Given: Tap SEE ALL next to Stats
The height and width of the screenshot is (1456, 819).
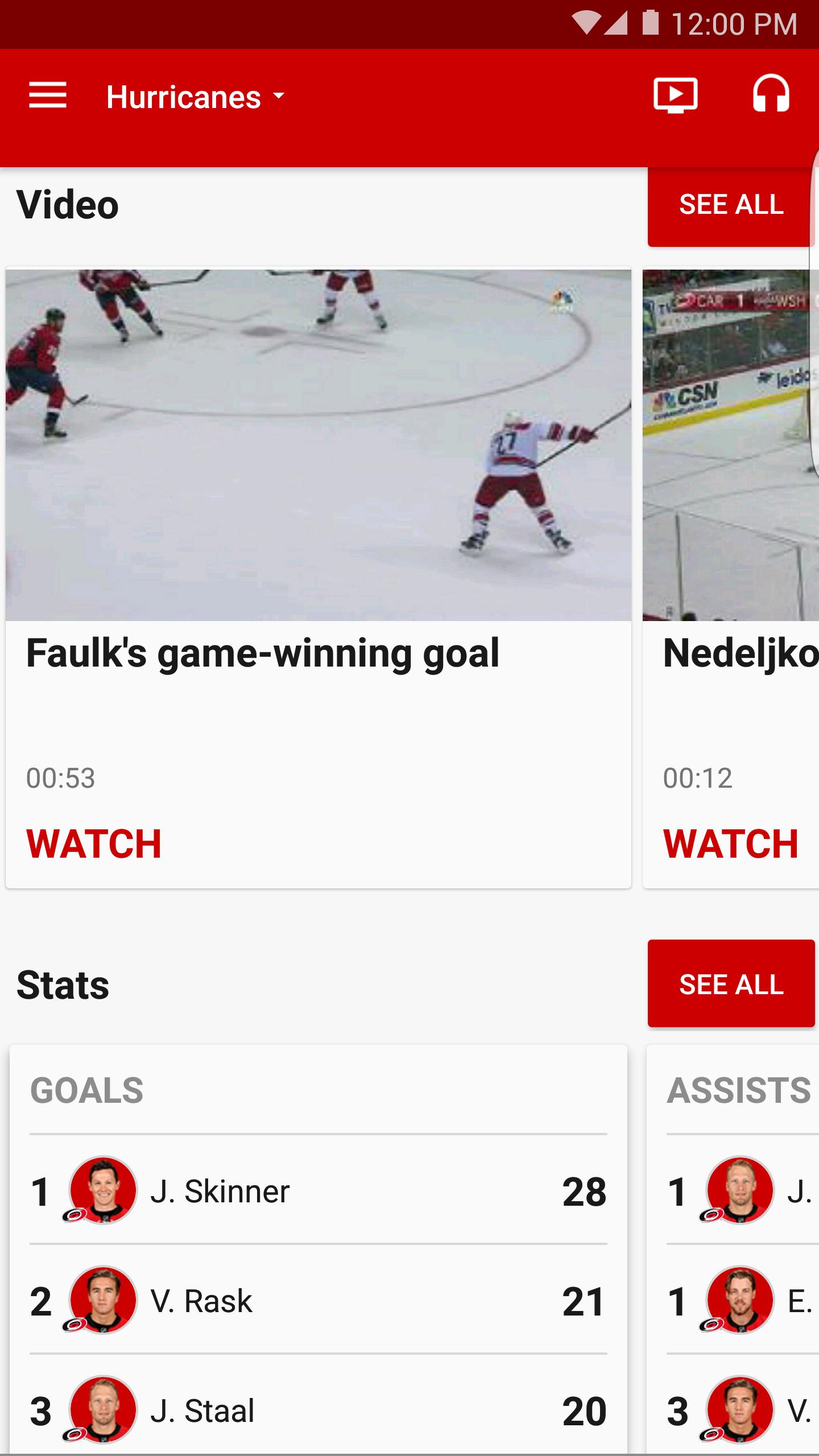Looking at the screenshot, I should (x=731, y=983).
